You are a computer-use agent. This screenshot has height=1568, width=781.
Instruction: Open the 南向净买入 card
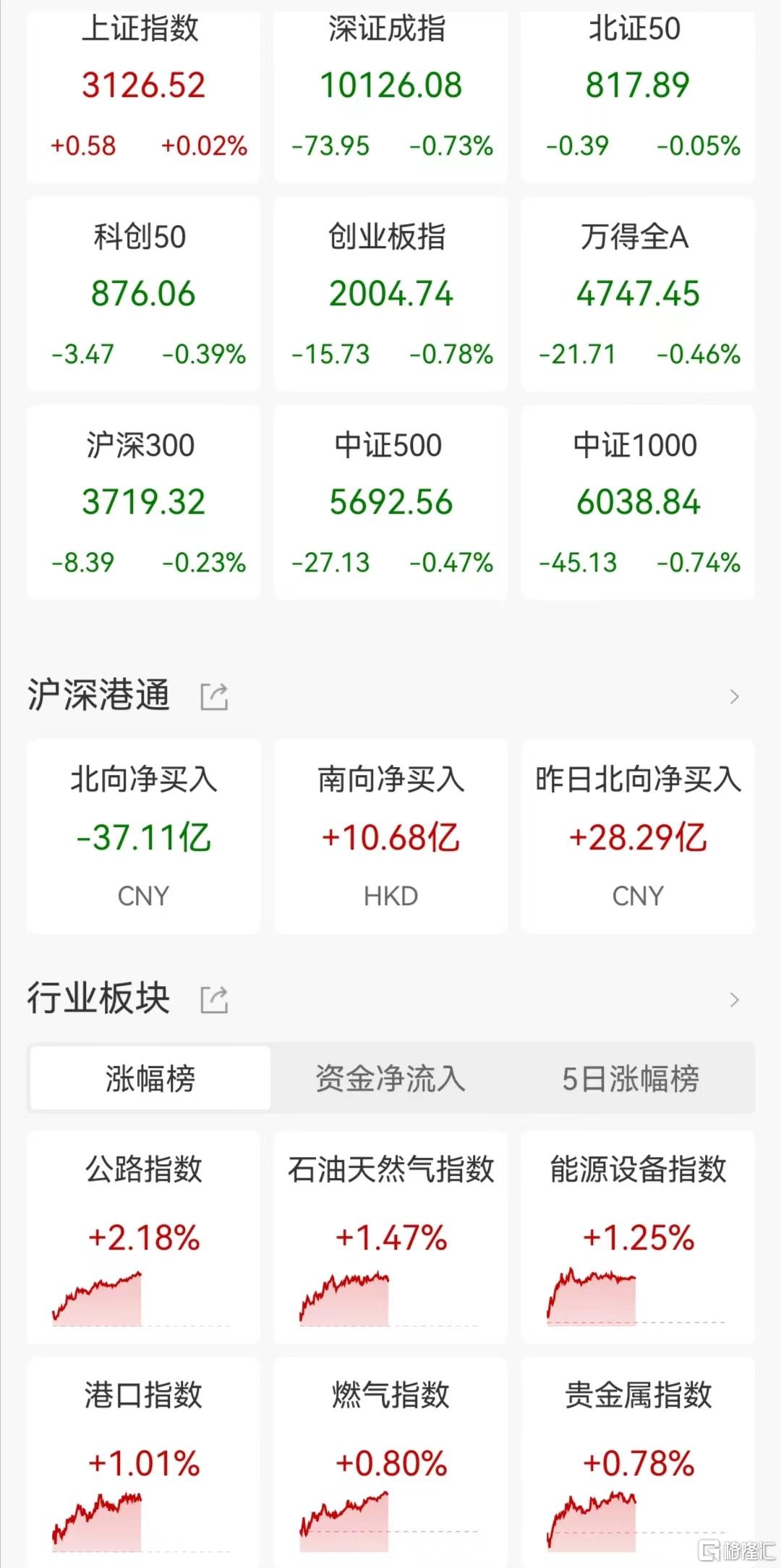pos(390,836)
